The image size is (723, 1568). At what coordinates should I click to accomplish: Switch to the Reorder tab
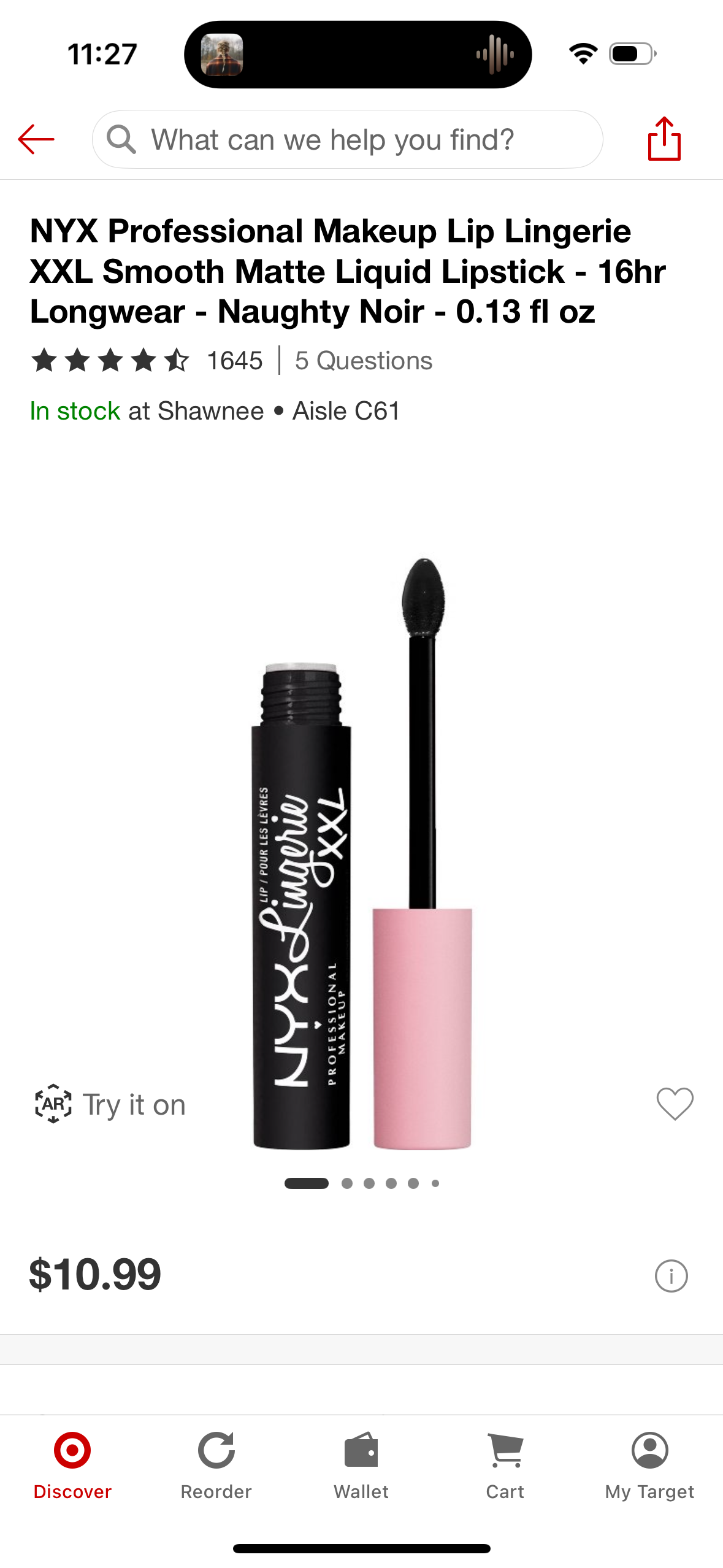[x=216, y=1464]
